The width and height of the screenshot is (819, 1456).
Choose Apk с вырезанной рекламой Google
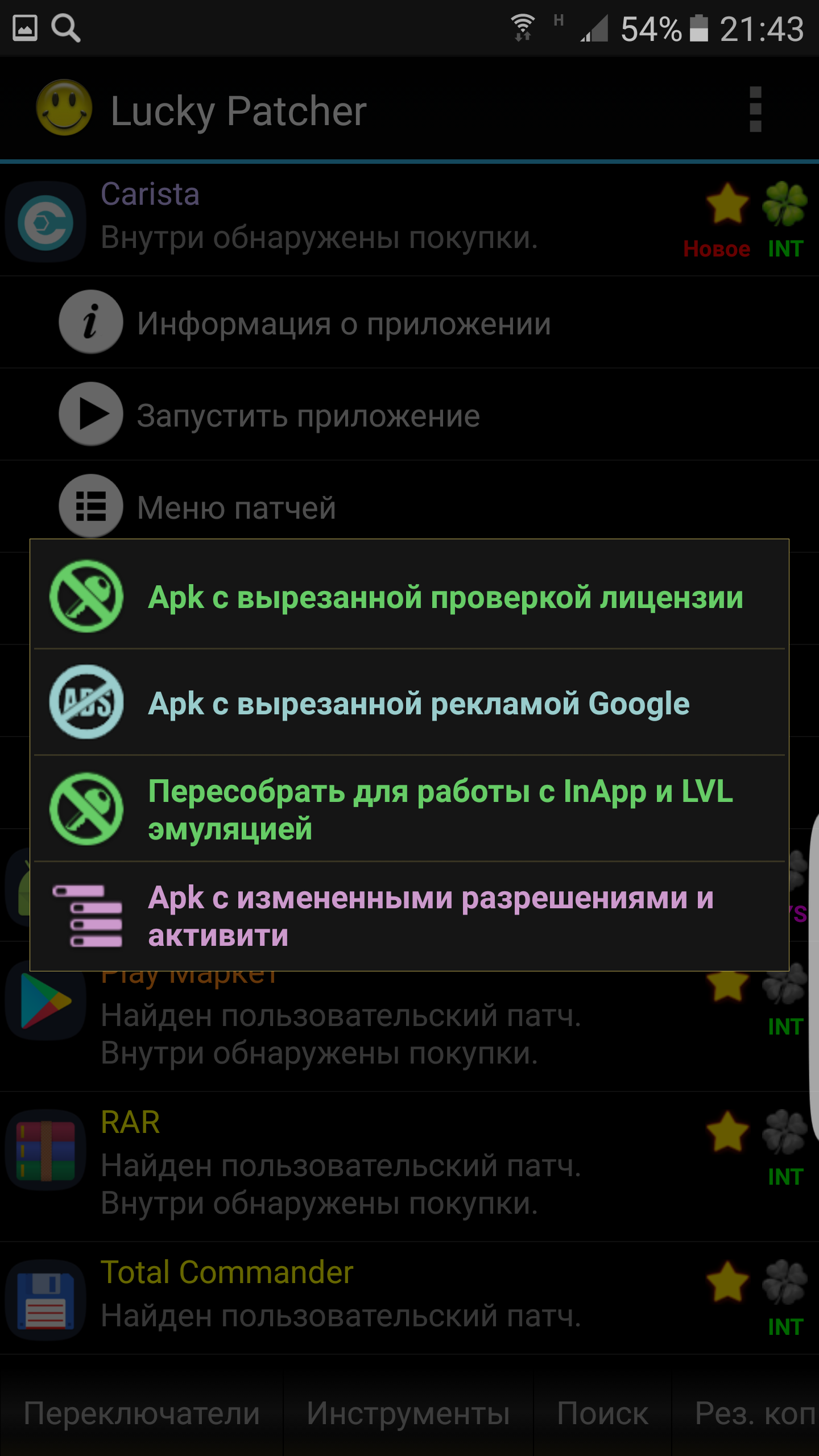coord(409,703)
